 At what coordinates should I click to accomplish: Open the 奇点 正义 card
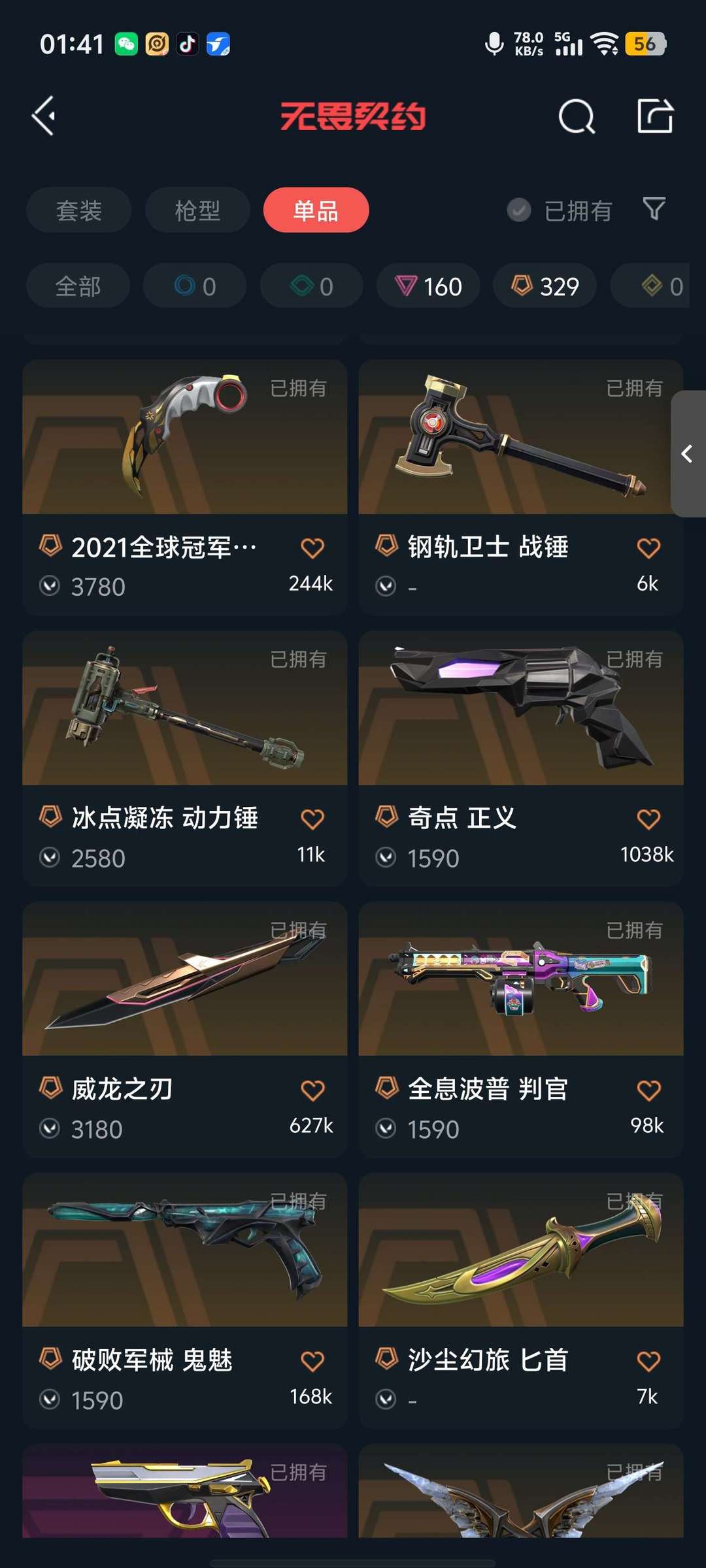pyautogui.click(x=521, y=758)
